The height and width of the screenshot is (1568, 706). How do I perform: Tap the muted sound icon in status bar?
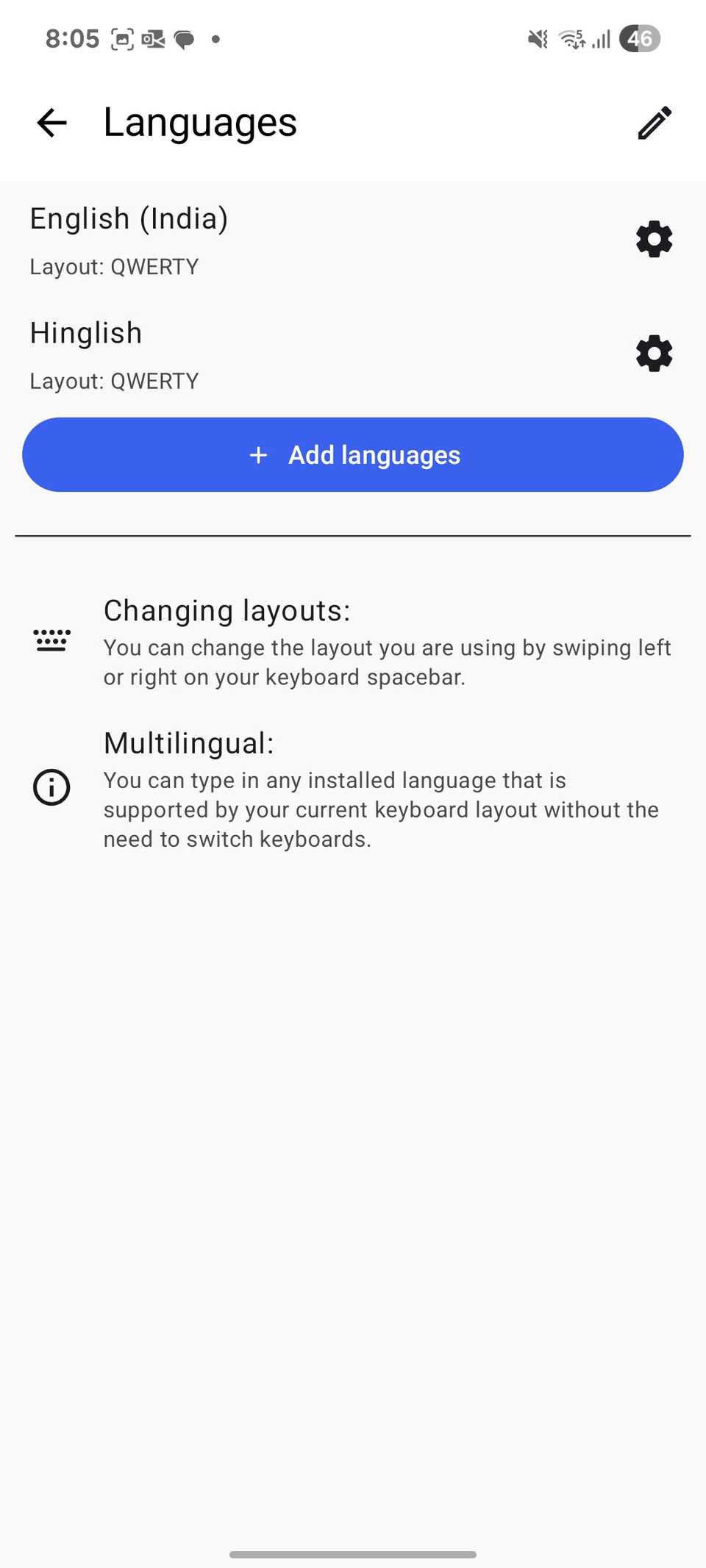(536, 38)
